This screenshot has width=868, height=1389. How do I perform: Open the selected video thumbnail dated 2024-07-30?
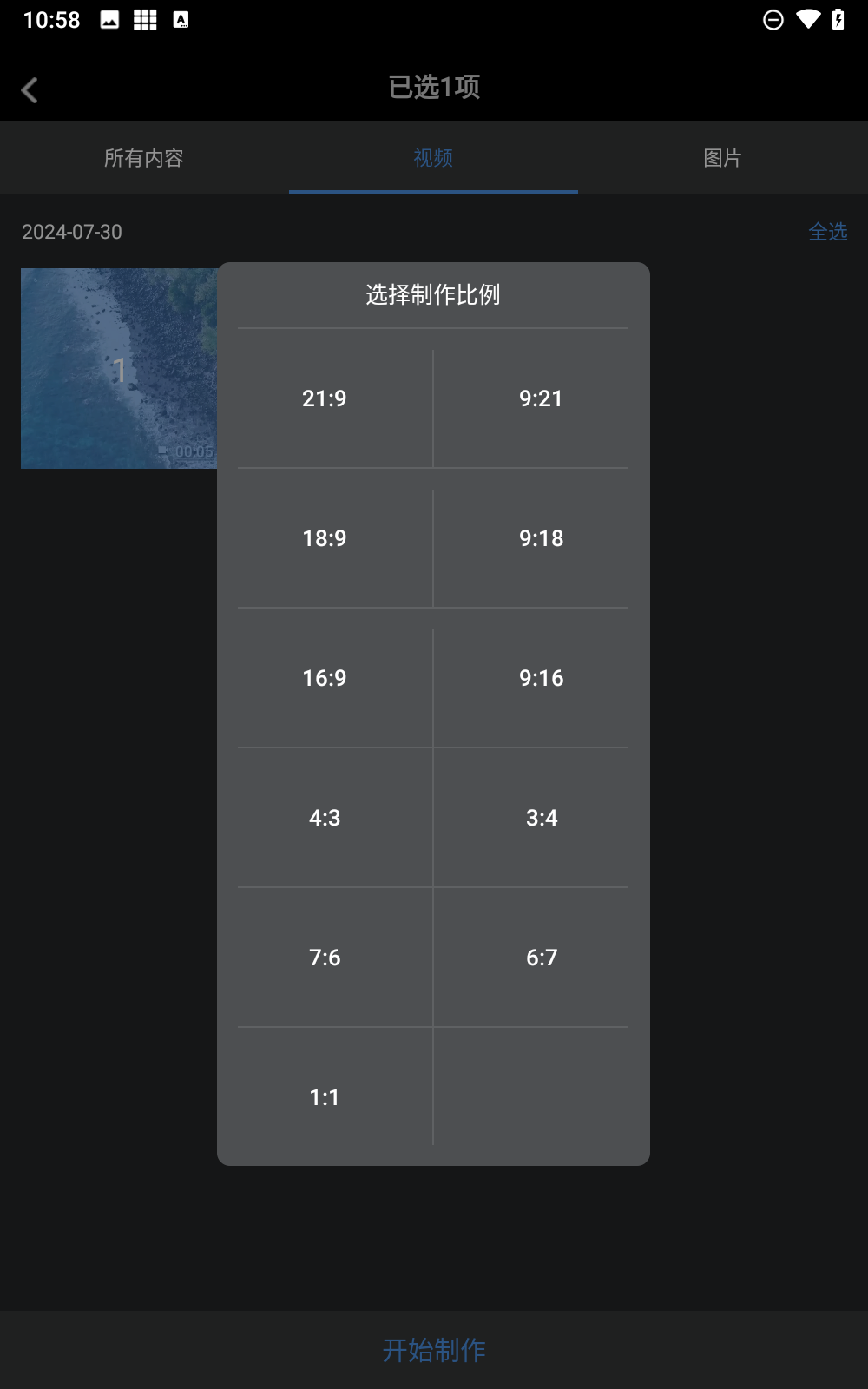pos(119,369)
